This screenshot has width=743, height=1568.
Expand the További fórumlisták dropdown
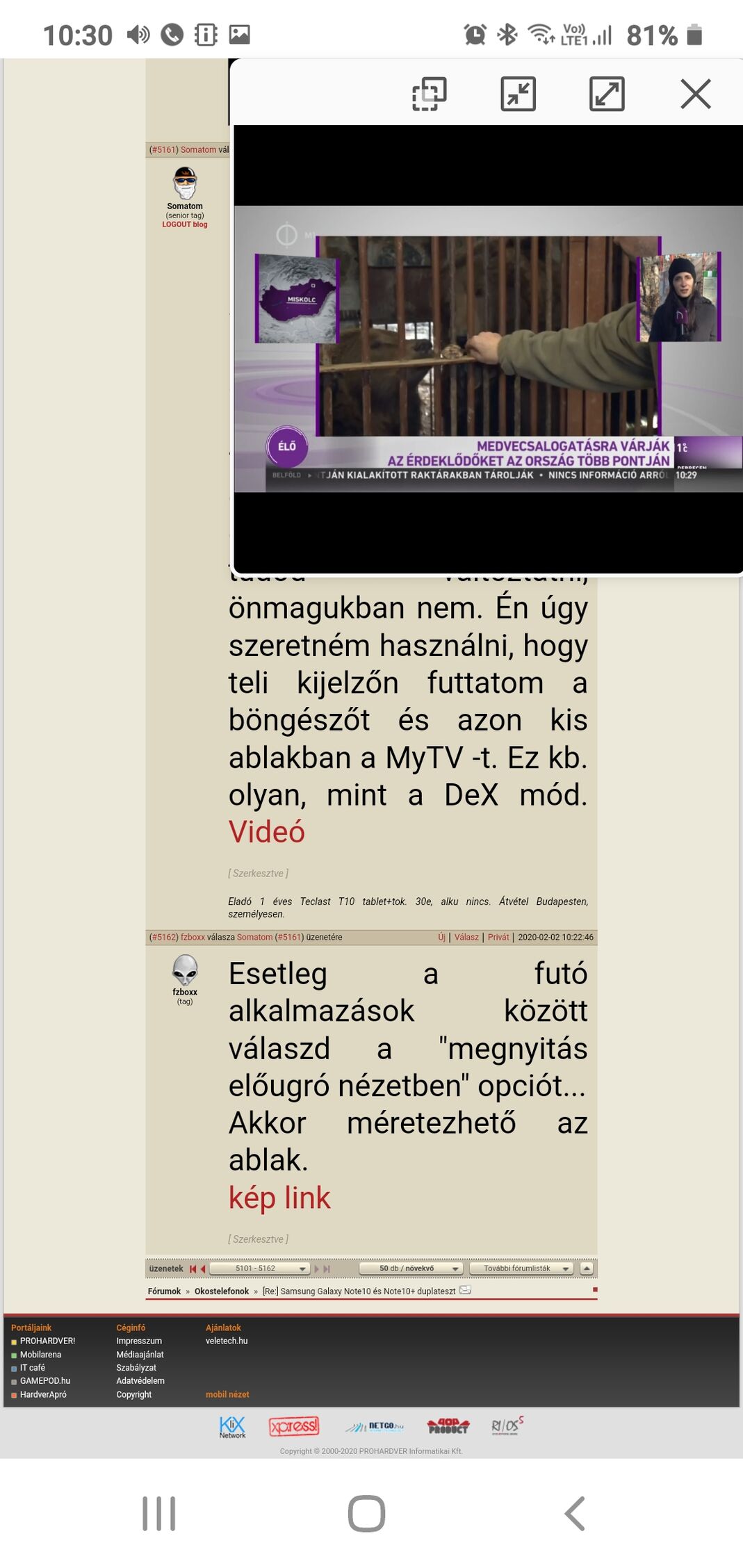[x=521, y=1268]
